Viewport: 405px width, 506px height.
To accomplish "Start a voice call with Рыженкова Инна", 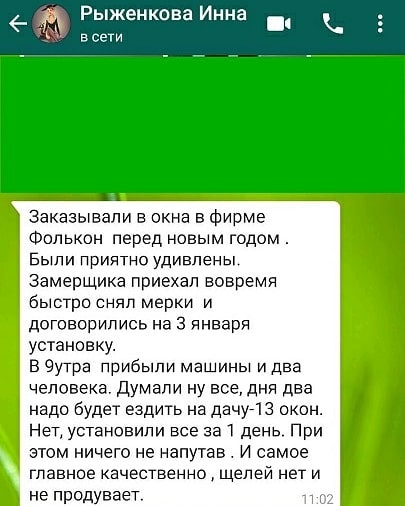I will pyautogui.click(x=332, y=24).
